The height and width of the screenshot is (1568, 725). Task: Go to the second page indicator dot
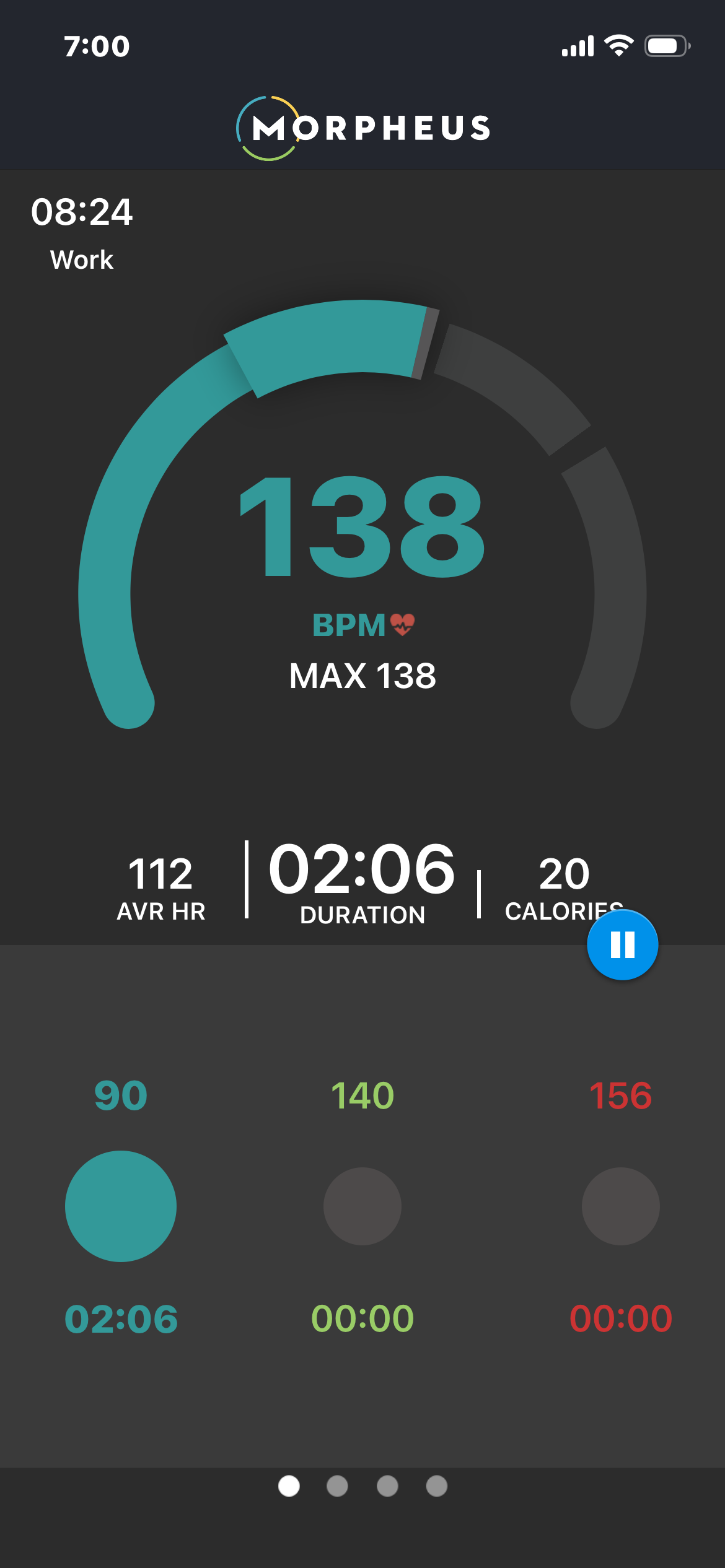pos(337,1486)
